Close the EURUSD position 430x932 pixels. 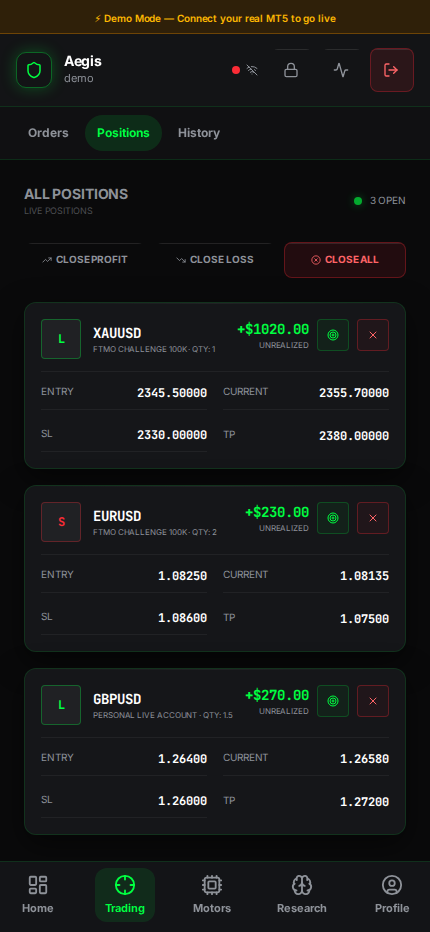coord(373,518)
